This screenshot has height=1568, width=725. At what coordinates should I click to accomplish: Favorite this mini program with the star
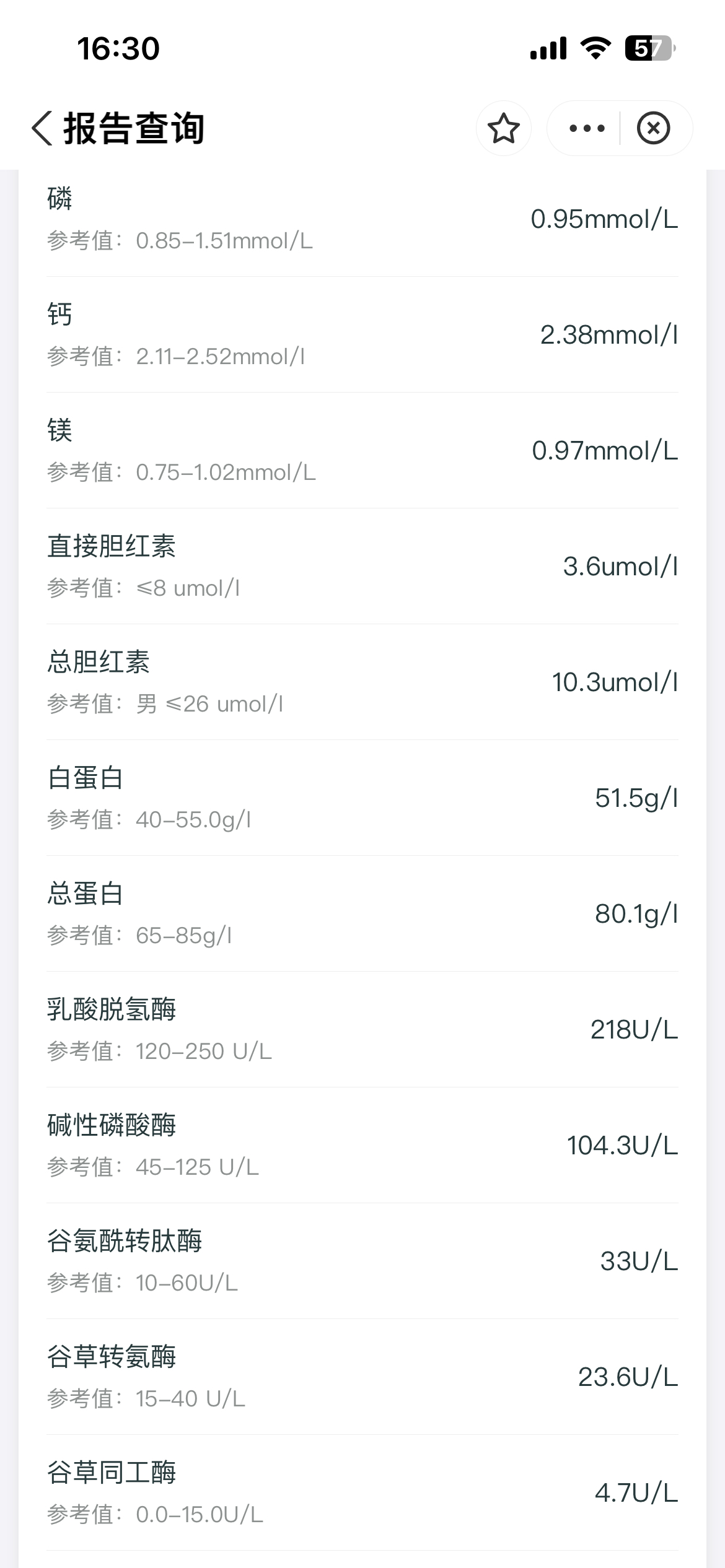503,129
